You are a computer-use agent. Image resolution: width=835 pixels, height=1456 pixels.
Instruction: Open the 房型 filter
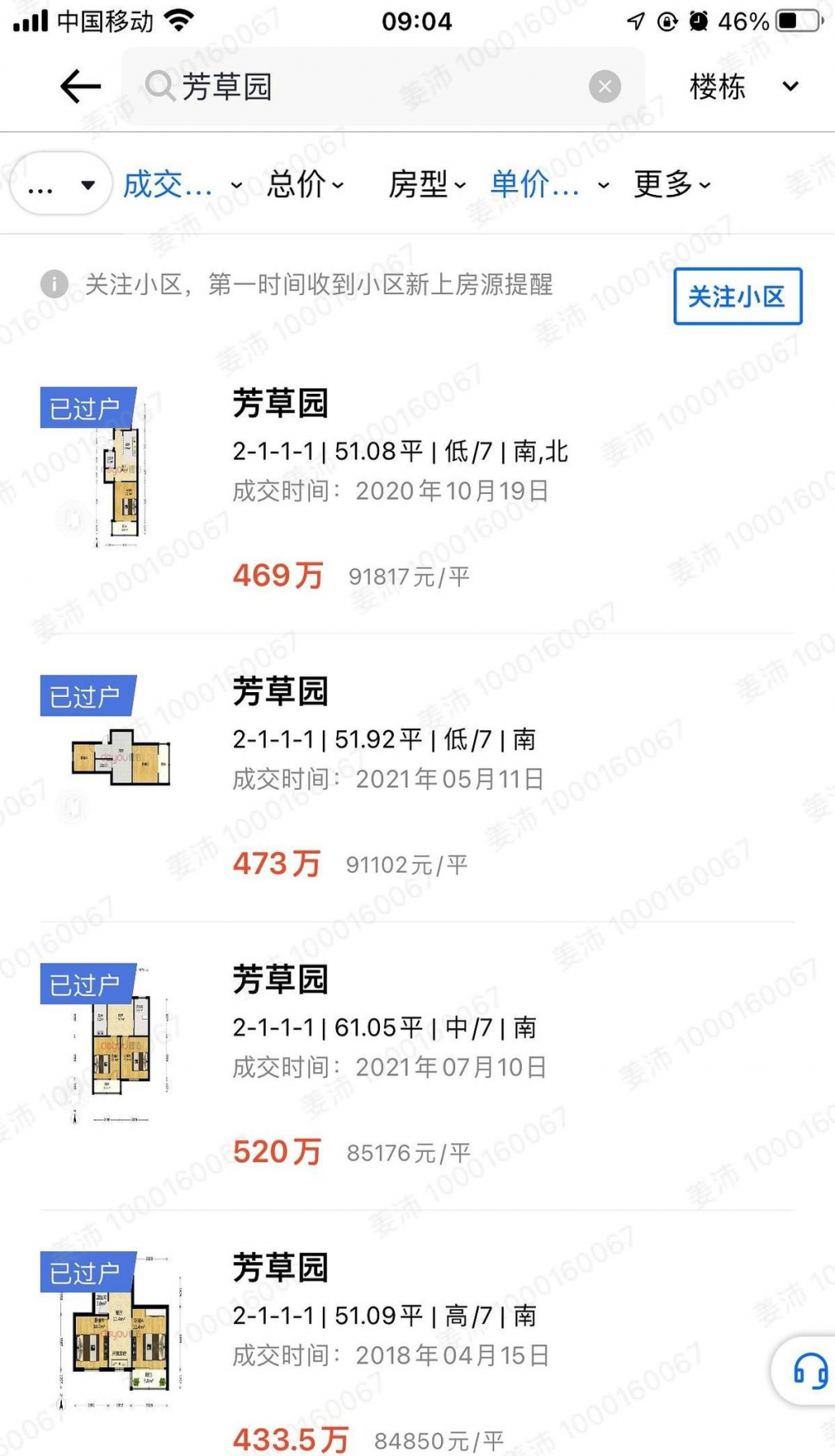click(426, 184)
